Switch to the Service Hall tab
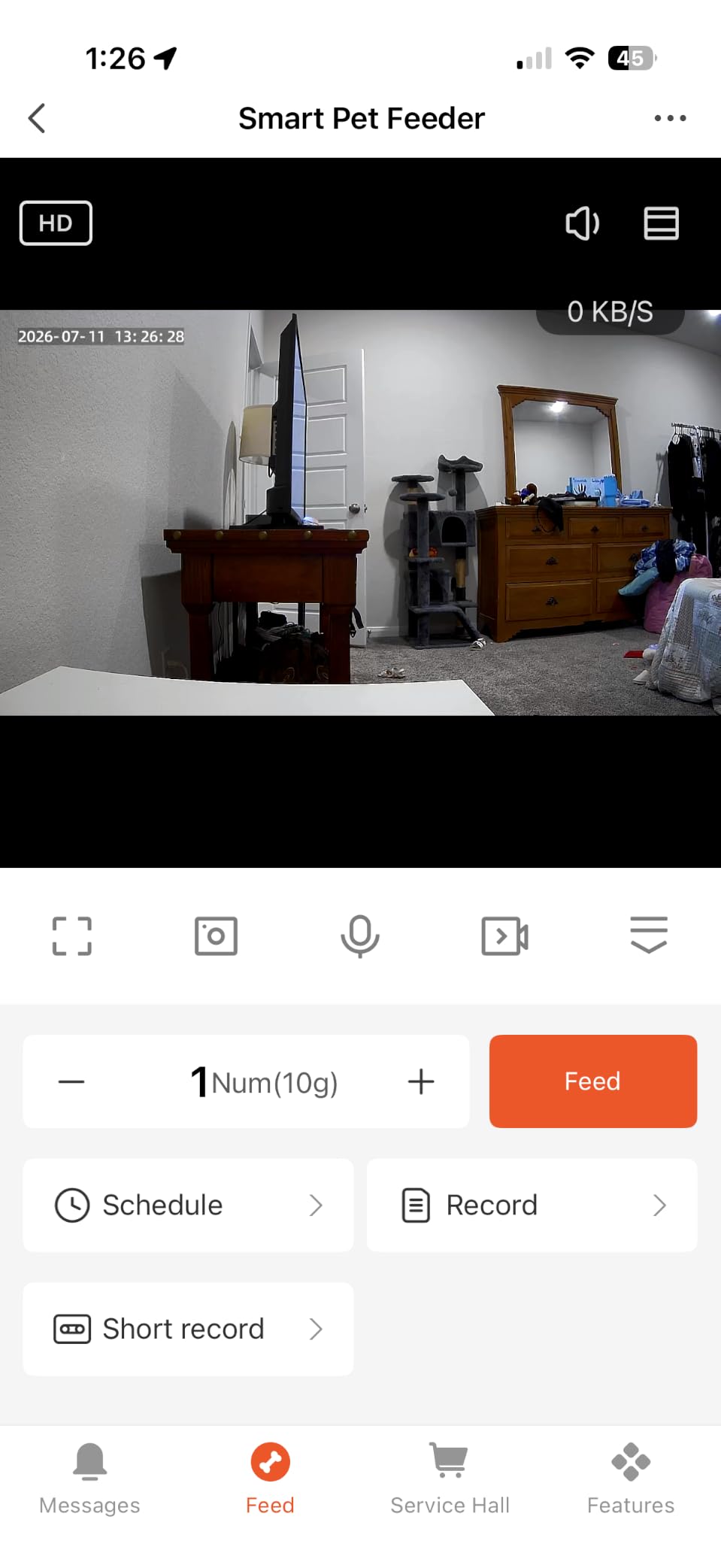The width and height of the screenshot is (721, 1568). 450,1479
